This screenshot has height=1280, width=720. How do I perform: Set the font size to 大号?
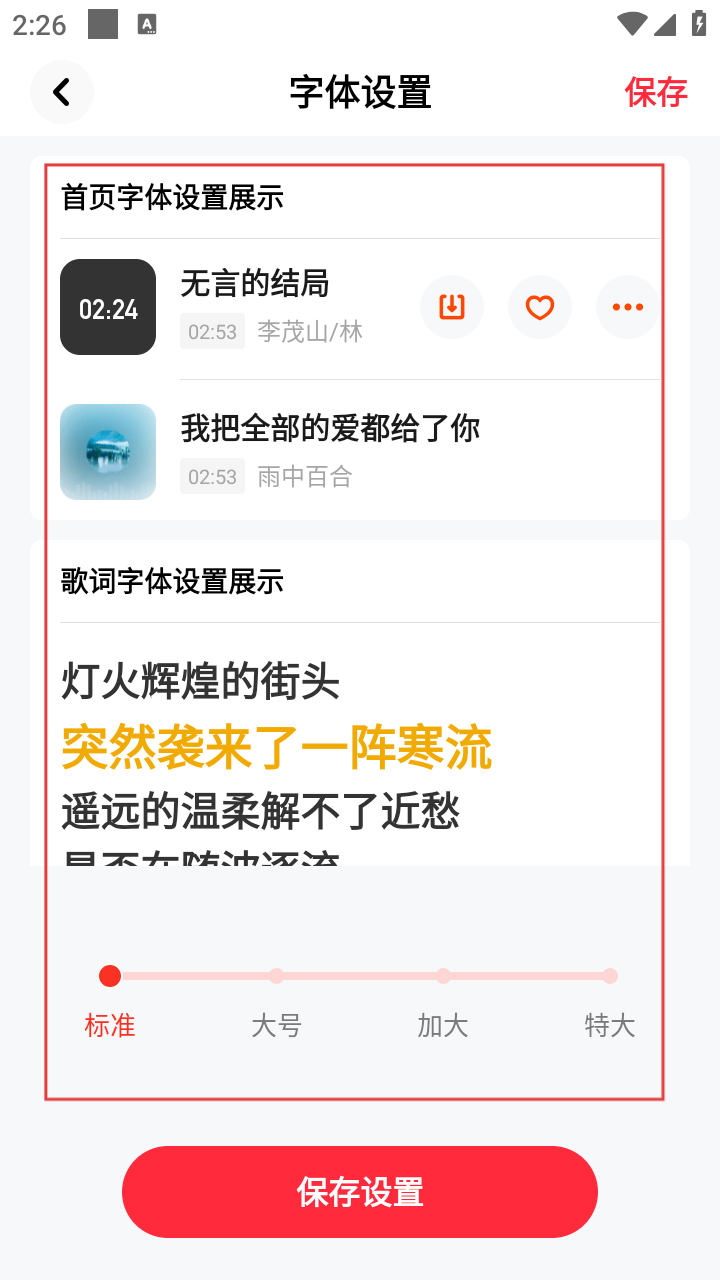click(277, 976)
